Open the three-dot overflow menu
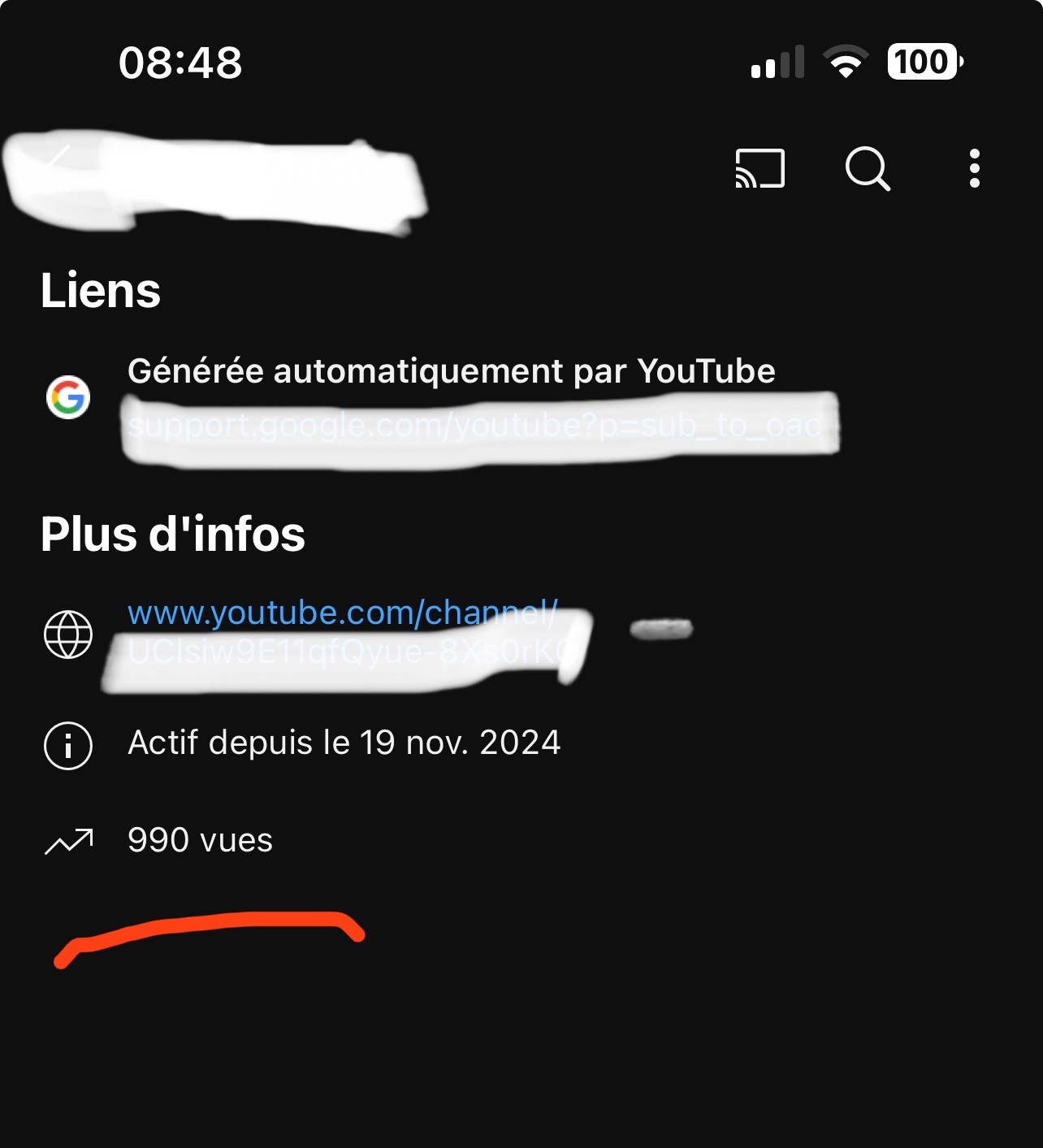The height and width of the screenshot is (1148, 1043). [x=974, y=168]
